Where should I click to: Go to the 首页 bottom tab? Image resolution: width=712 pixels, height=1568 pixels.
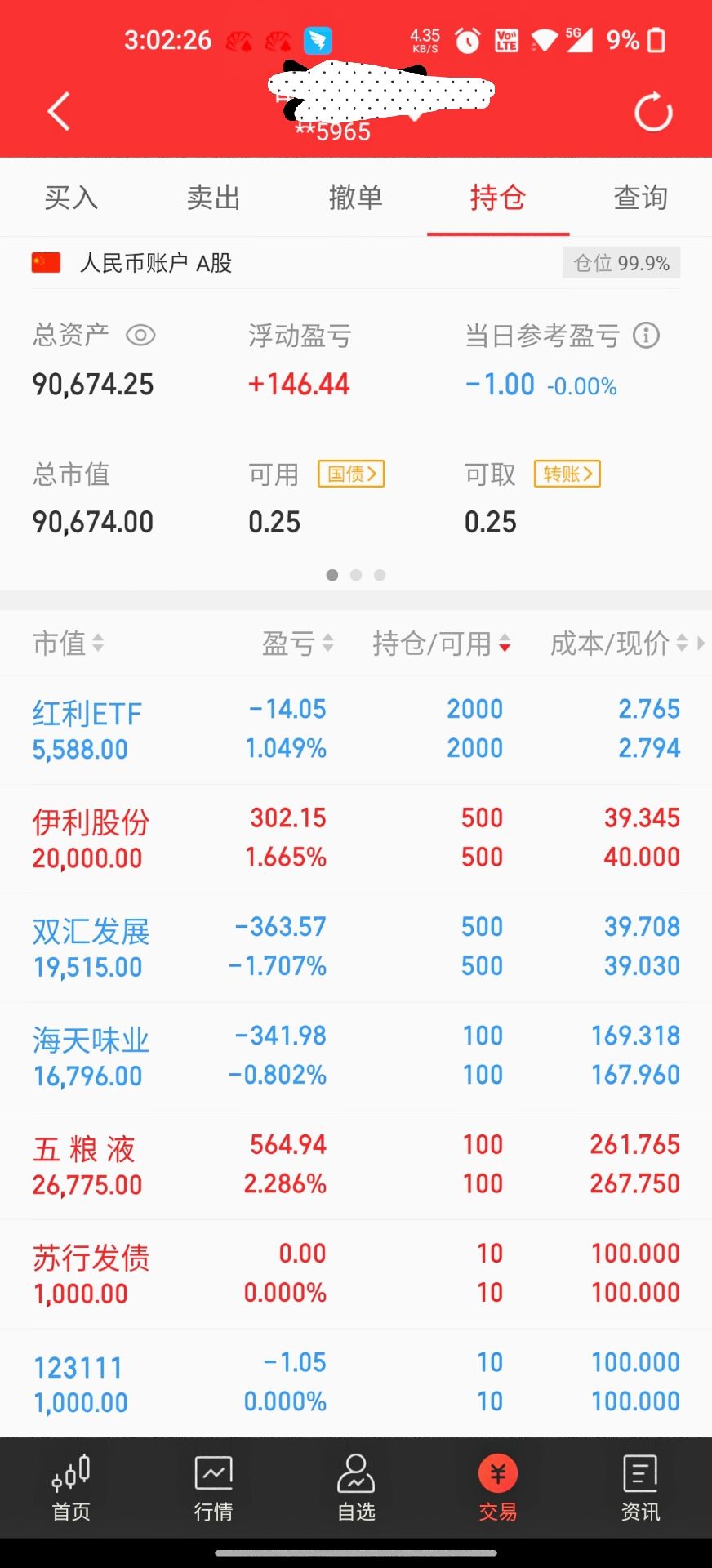tap(71, 1488)
